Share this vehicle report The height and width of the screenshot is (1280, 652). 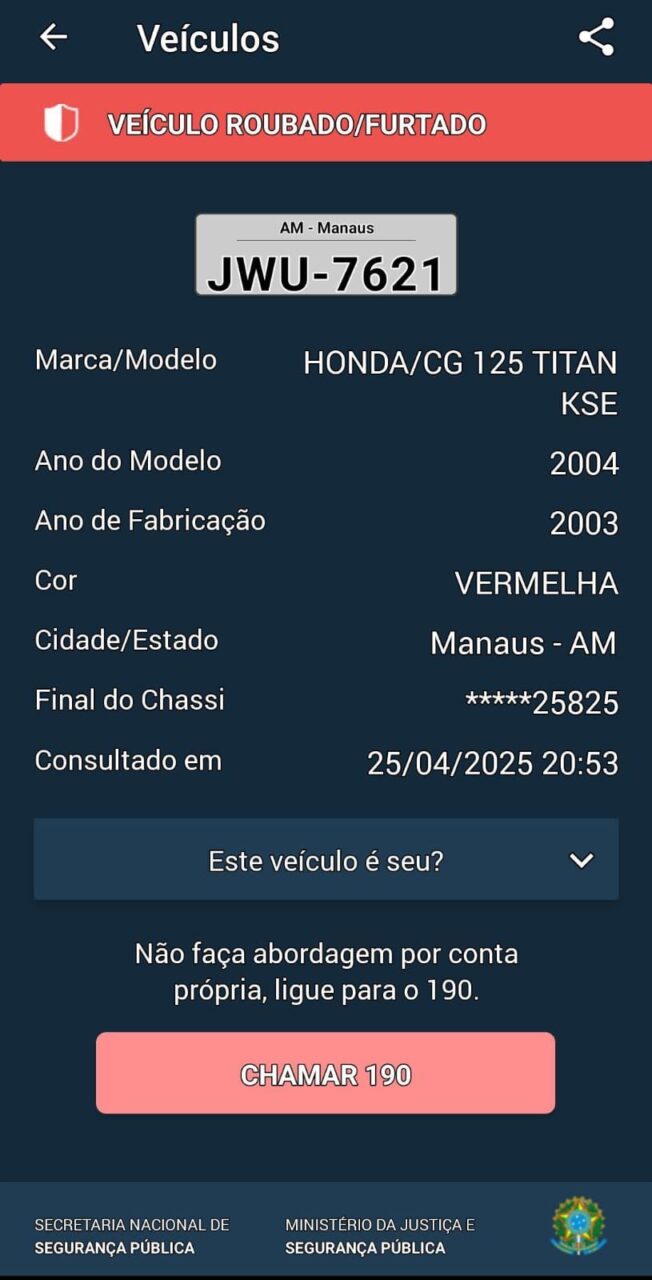[x=596, y=38]
